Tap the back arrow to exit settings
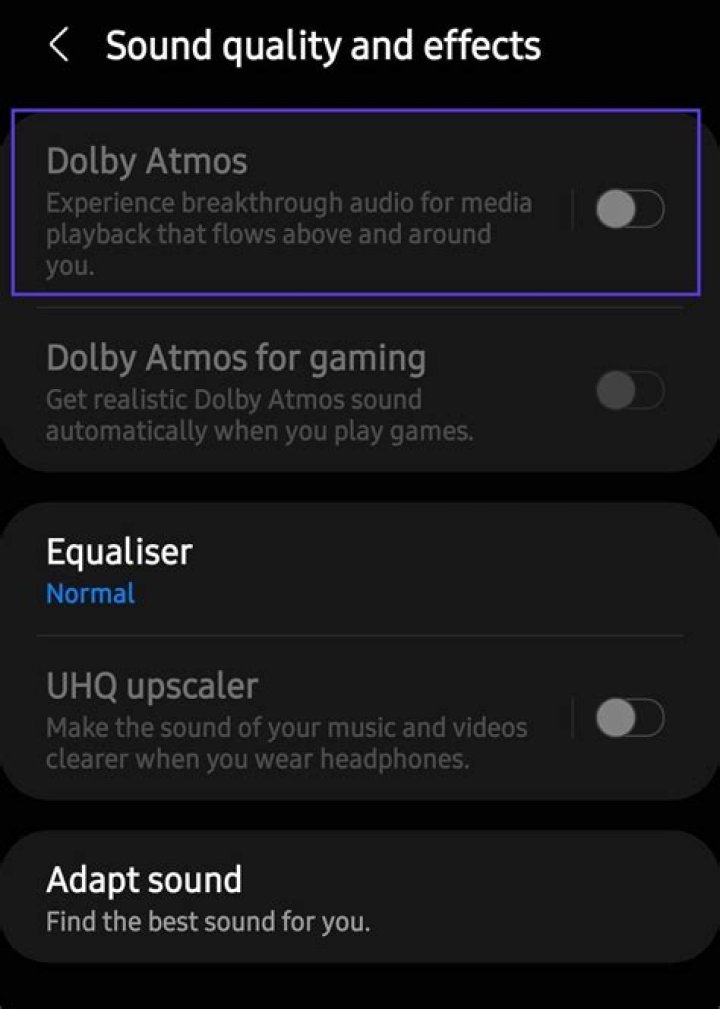720x1009 pixels. pyautogui.click(x=57, y=44)
